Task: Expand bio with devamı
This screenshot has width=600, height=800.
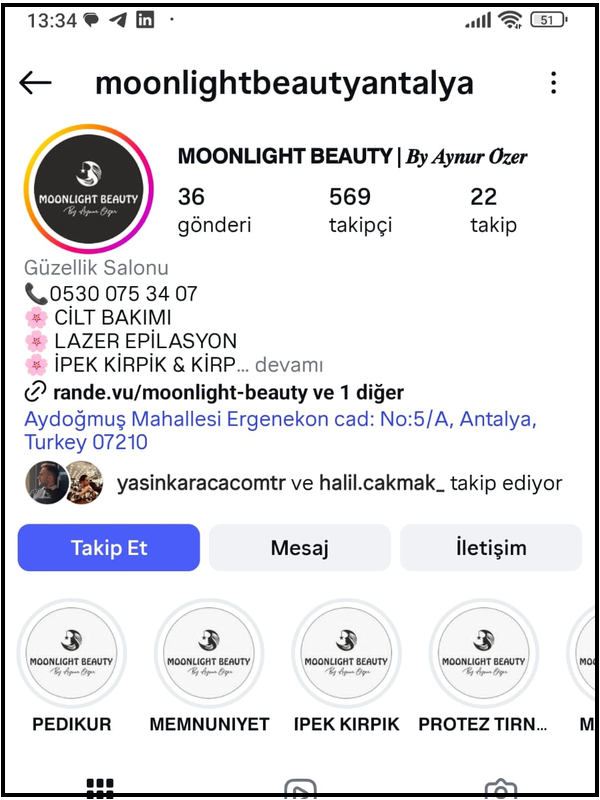Action: pyautogui.click(x=289, y=365)
